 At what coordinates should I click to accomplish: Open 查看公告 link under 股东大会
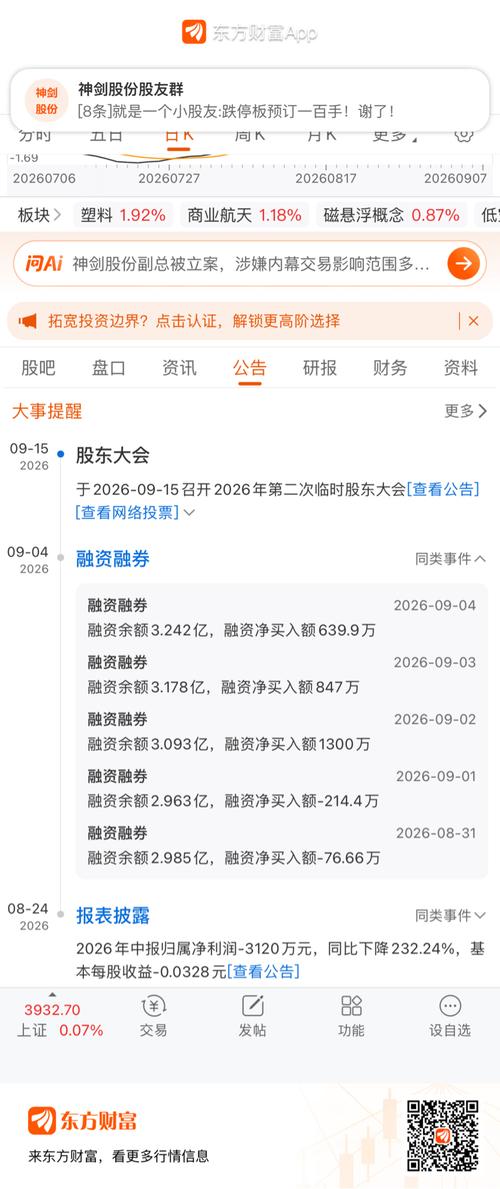click(444, 489)
